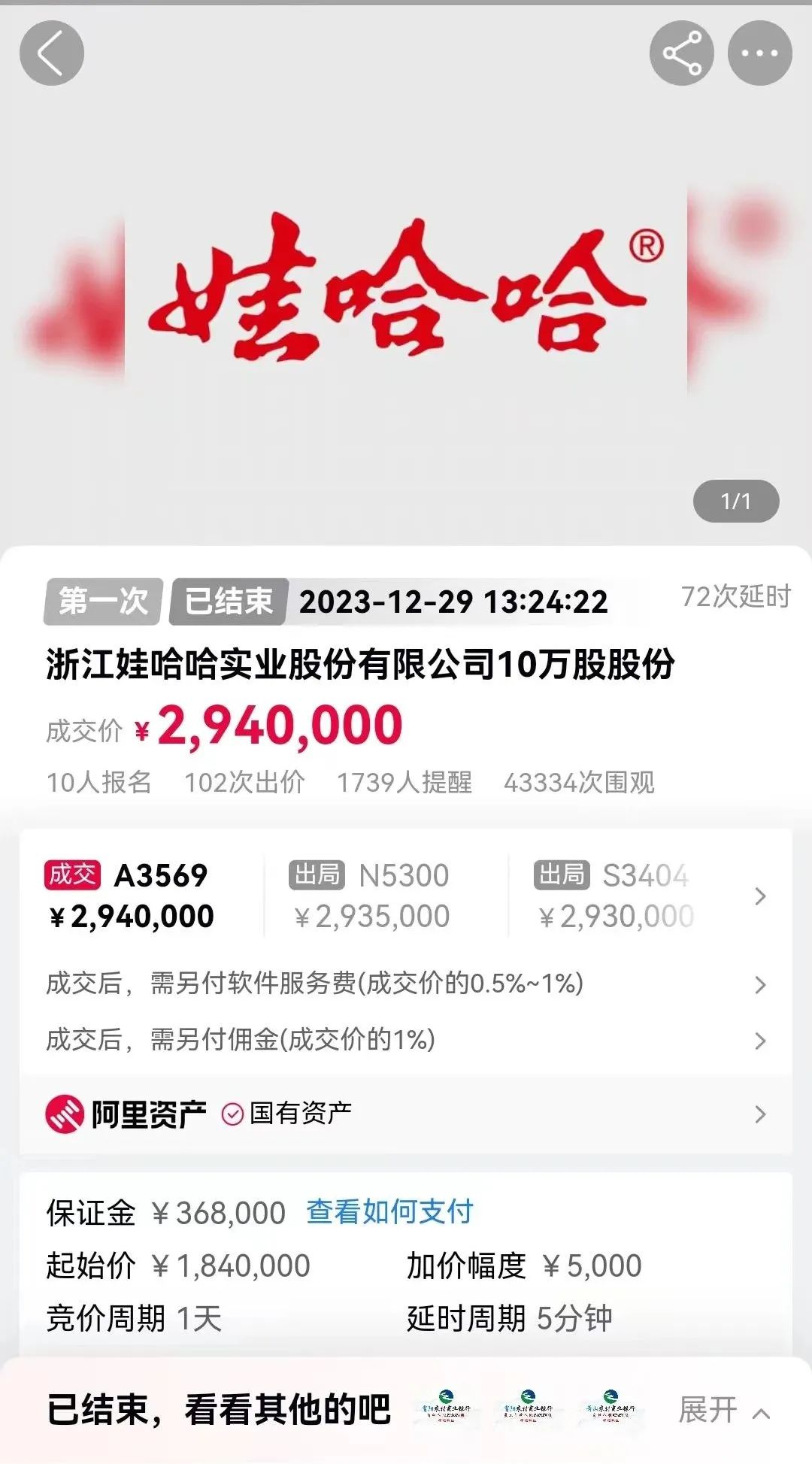Go back to the previous page

51,53
